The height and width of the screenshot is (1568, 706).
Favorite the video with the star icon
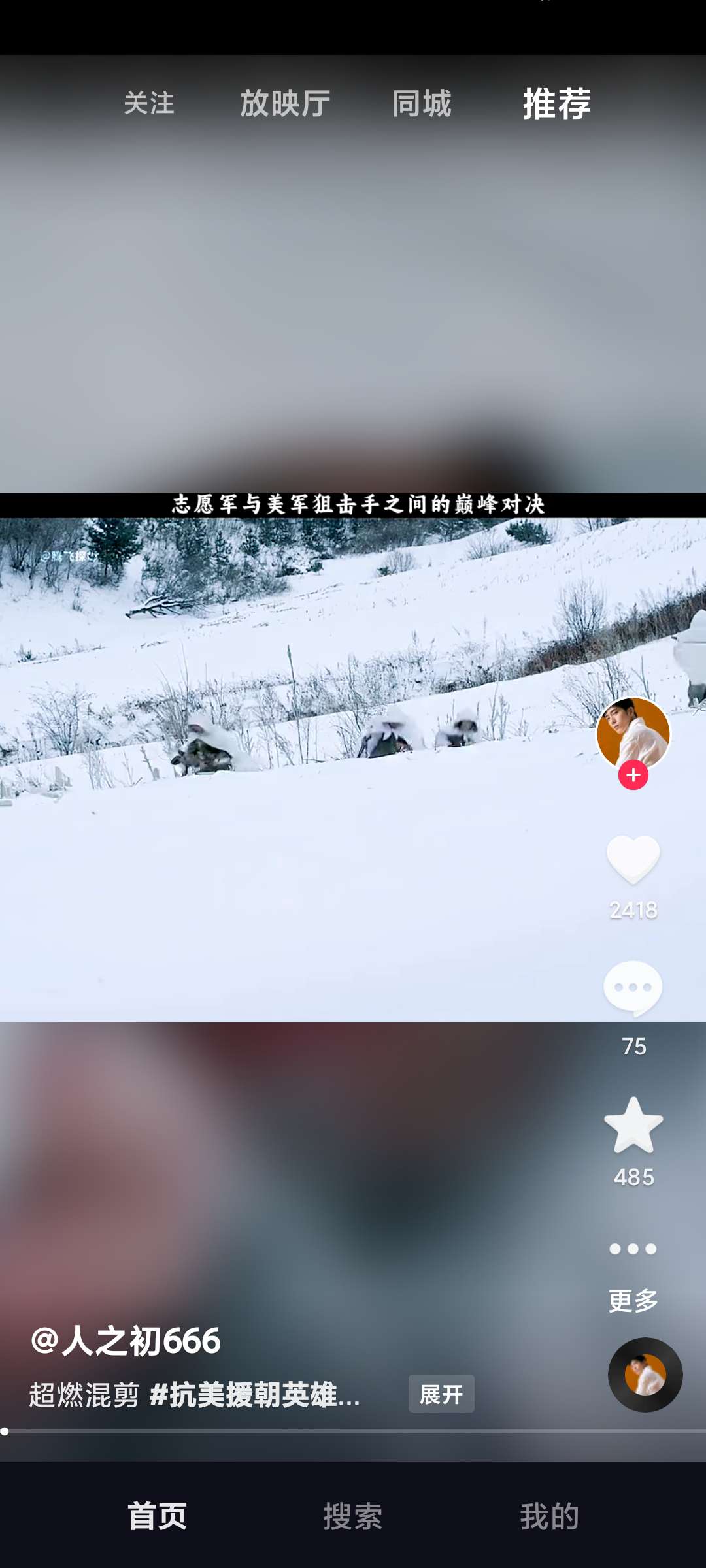[x=633, y=1125]
